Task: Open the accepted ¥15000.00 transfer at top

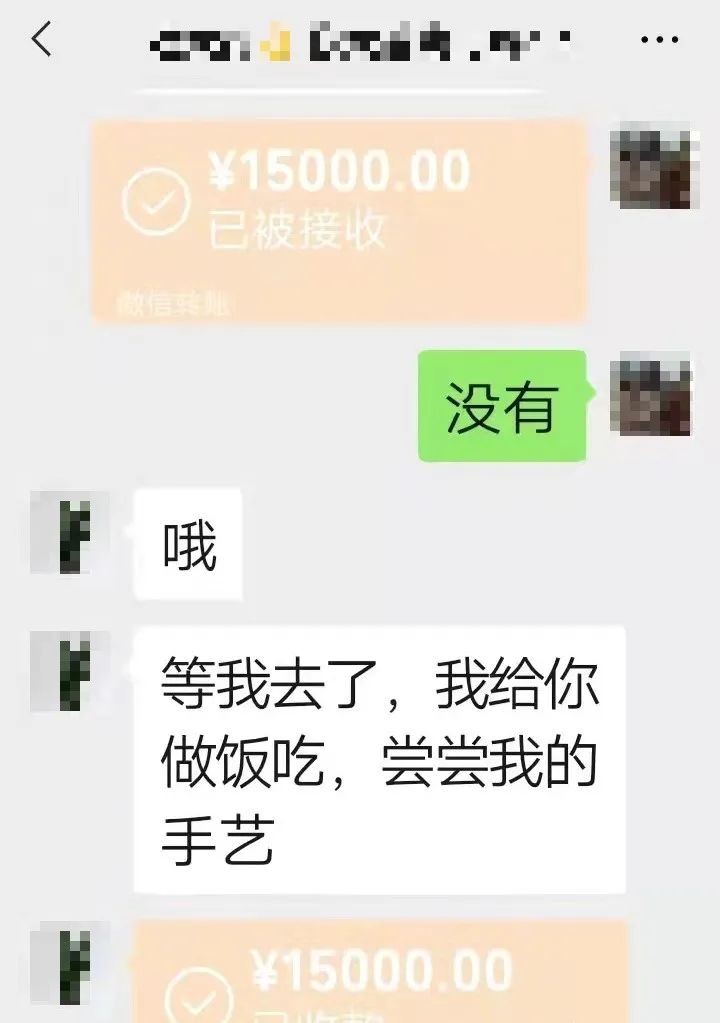Action: click(x=338, y=218)
